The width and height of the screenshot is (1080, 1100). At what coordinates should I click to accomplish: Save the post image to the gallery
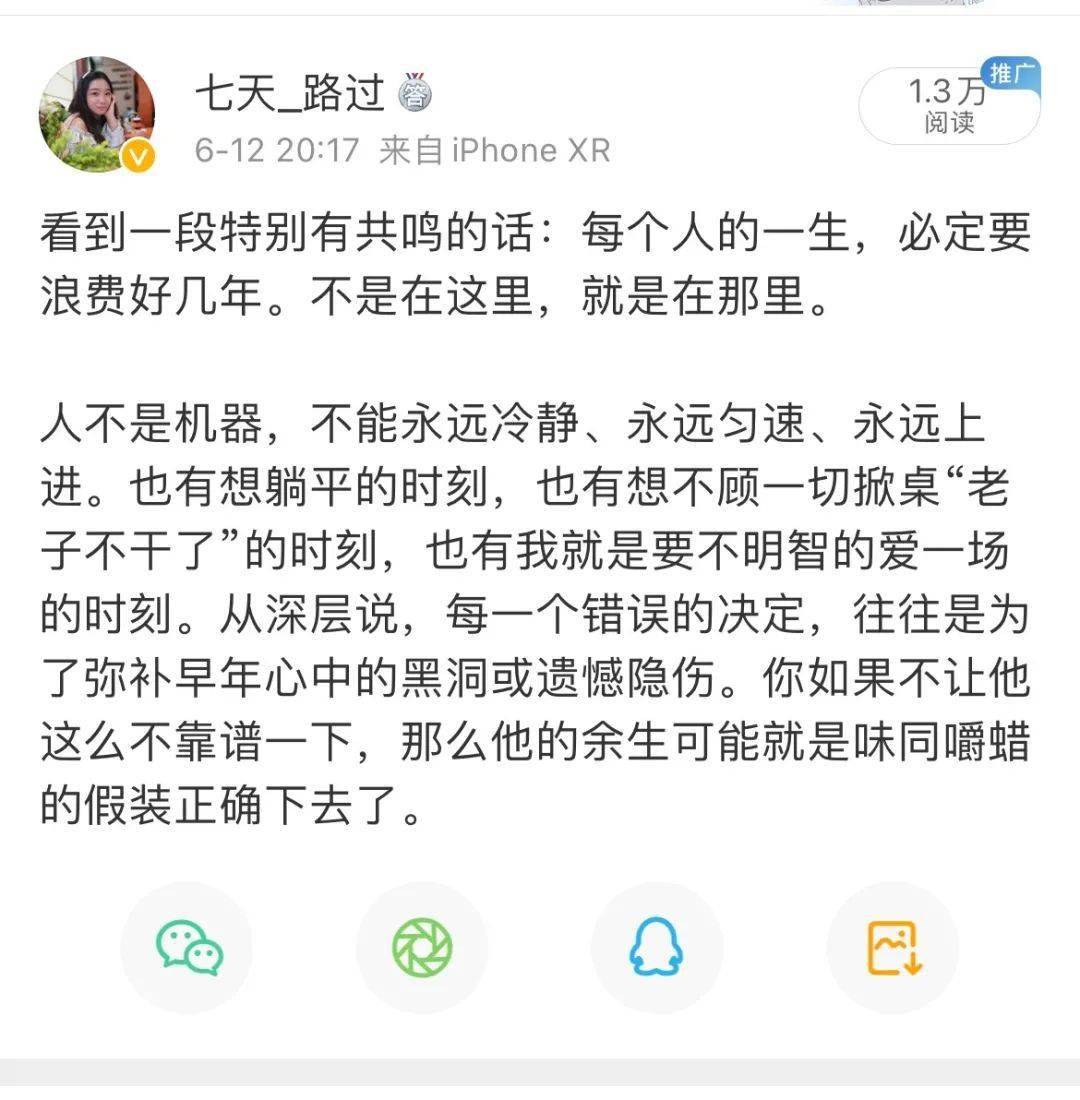893,946
